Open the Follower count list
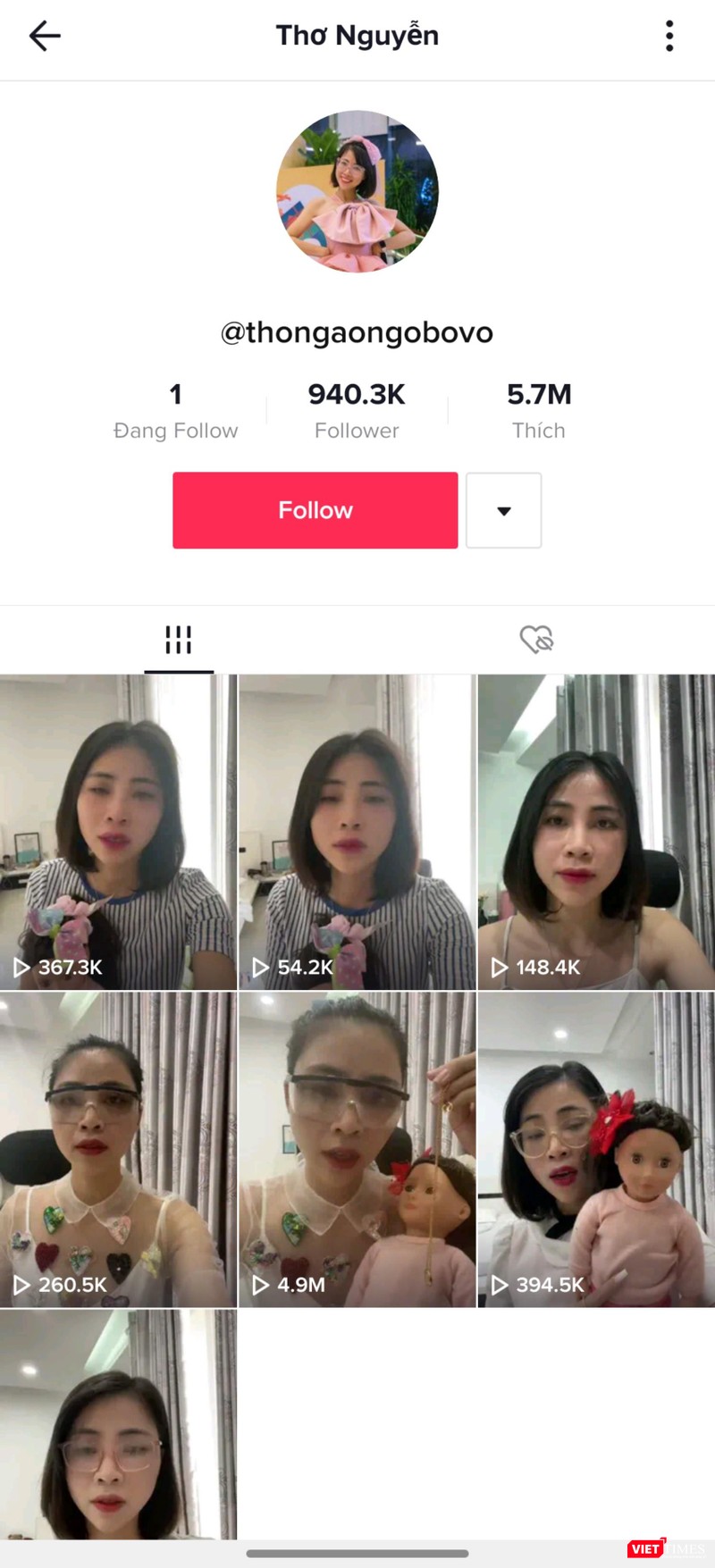 point(357,409)
